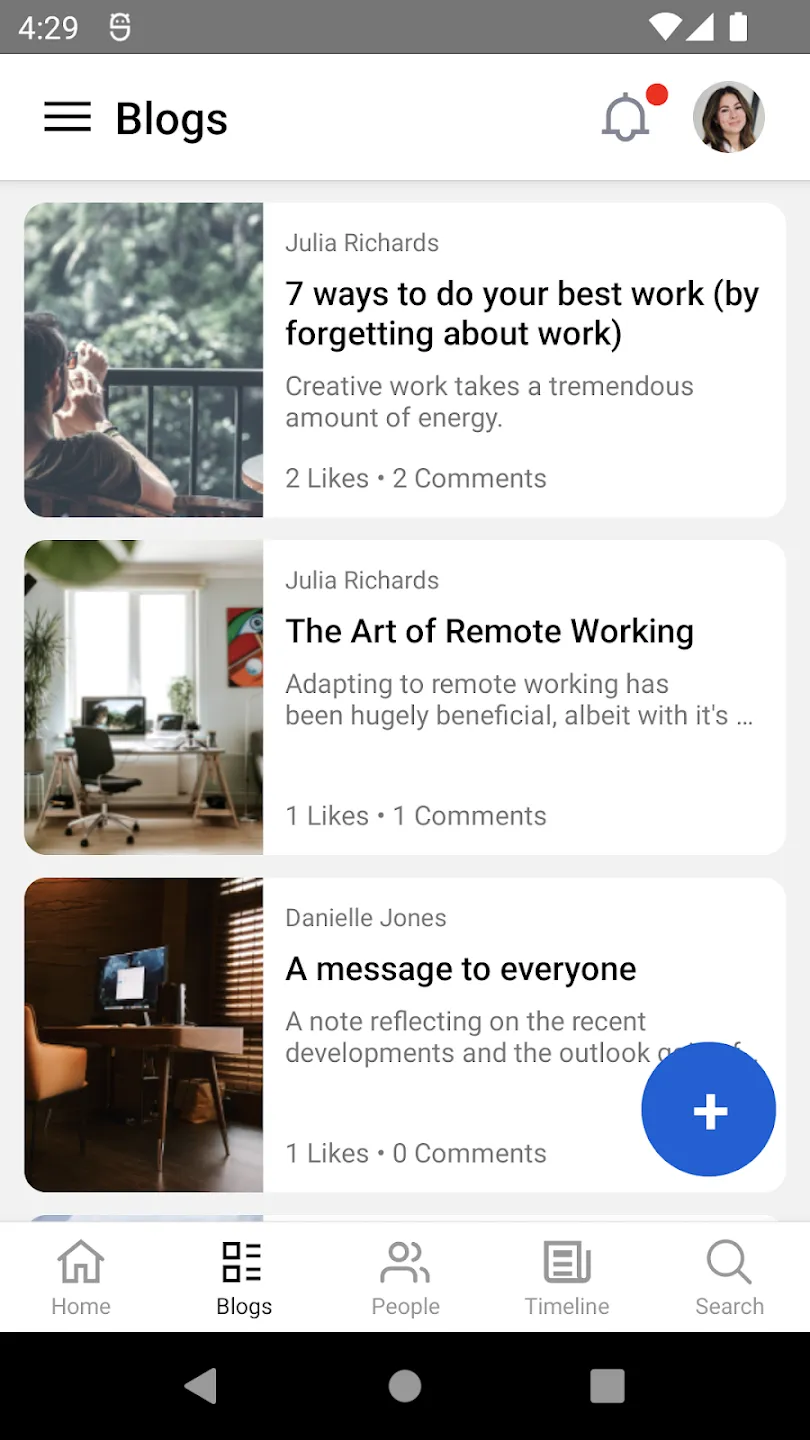Open the Search tab

point(729,1277)
